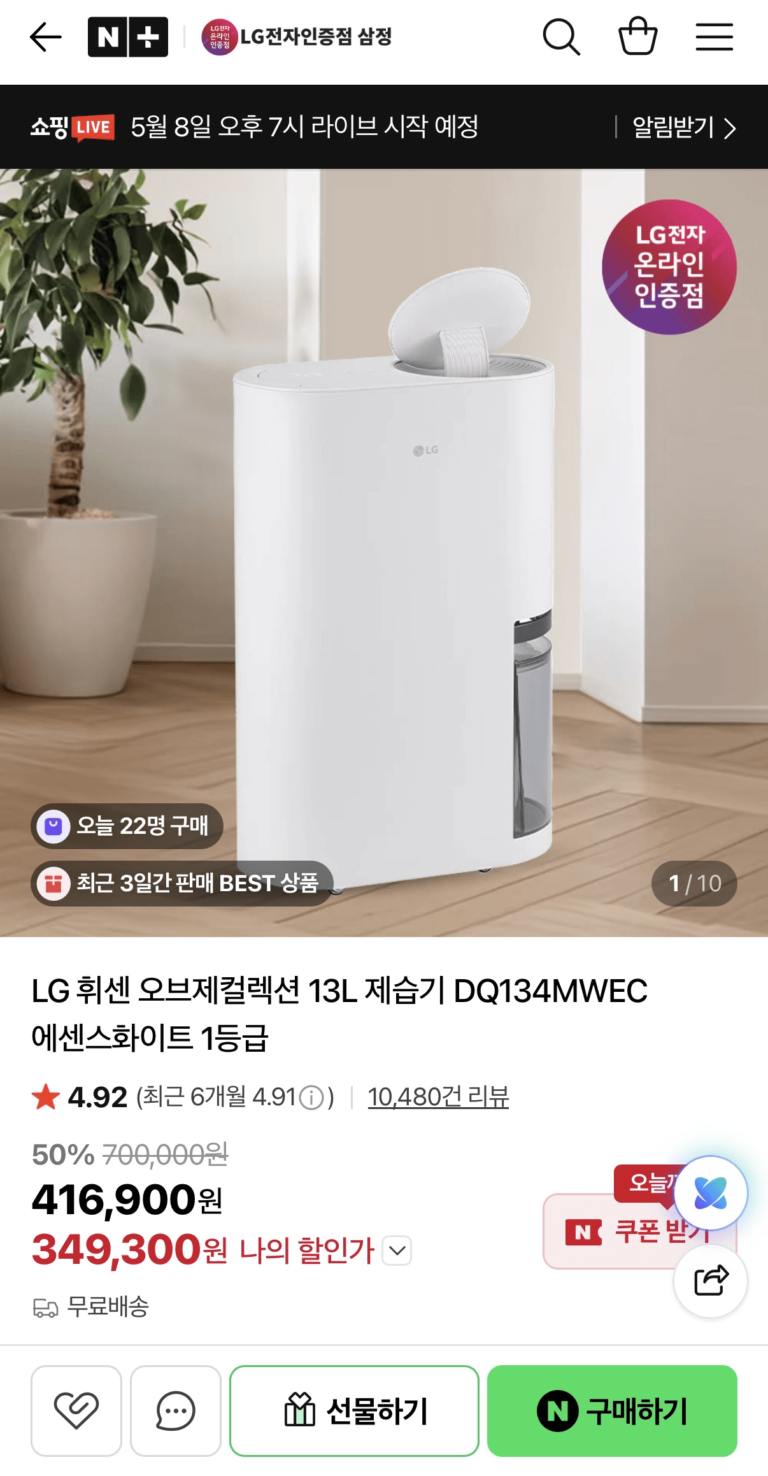Show rating info next to 최근 6개월 4.91
The image size is (768, 1476).
point(312,1098)
